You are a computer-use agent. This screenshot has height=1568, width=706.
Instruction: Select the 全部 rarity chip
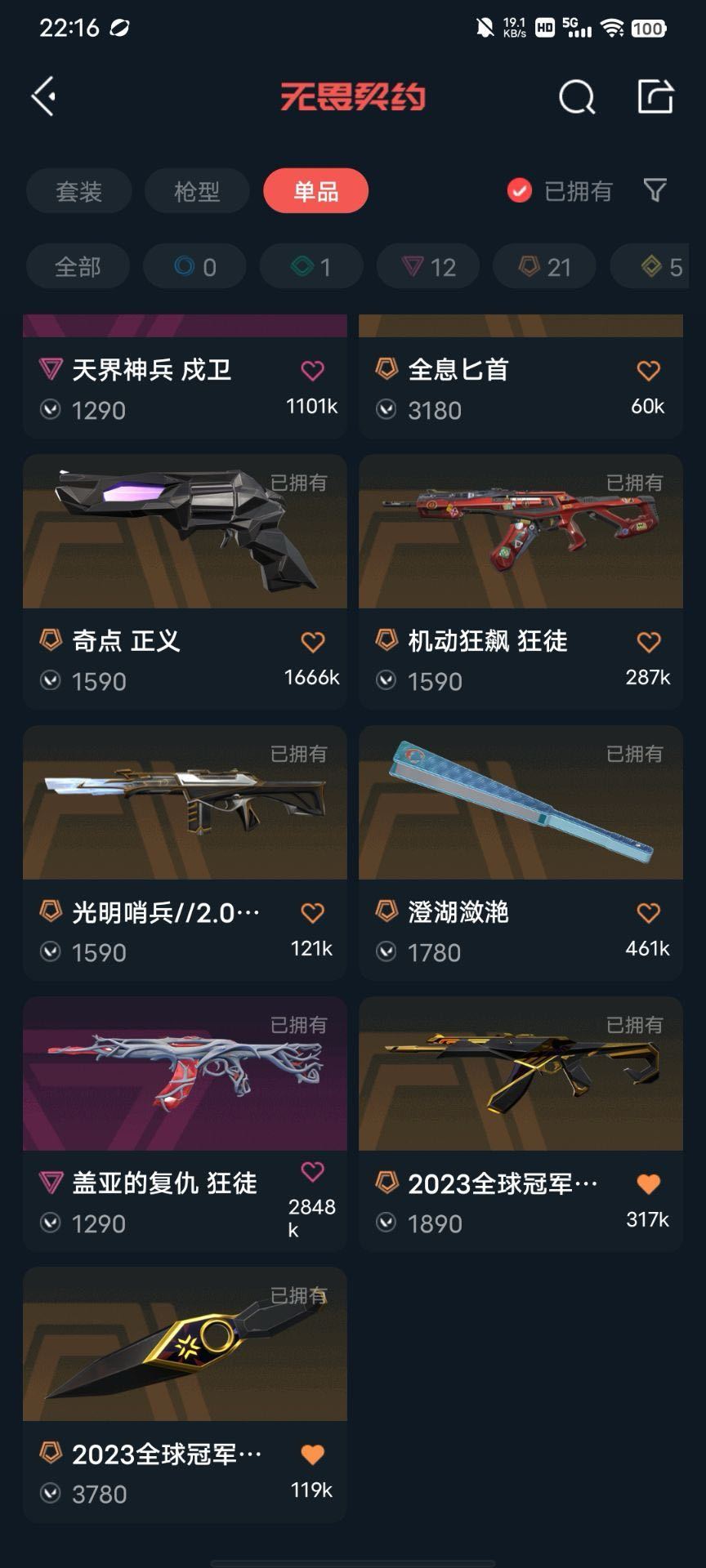pos(78,266)
